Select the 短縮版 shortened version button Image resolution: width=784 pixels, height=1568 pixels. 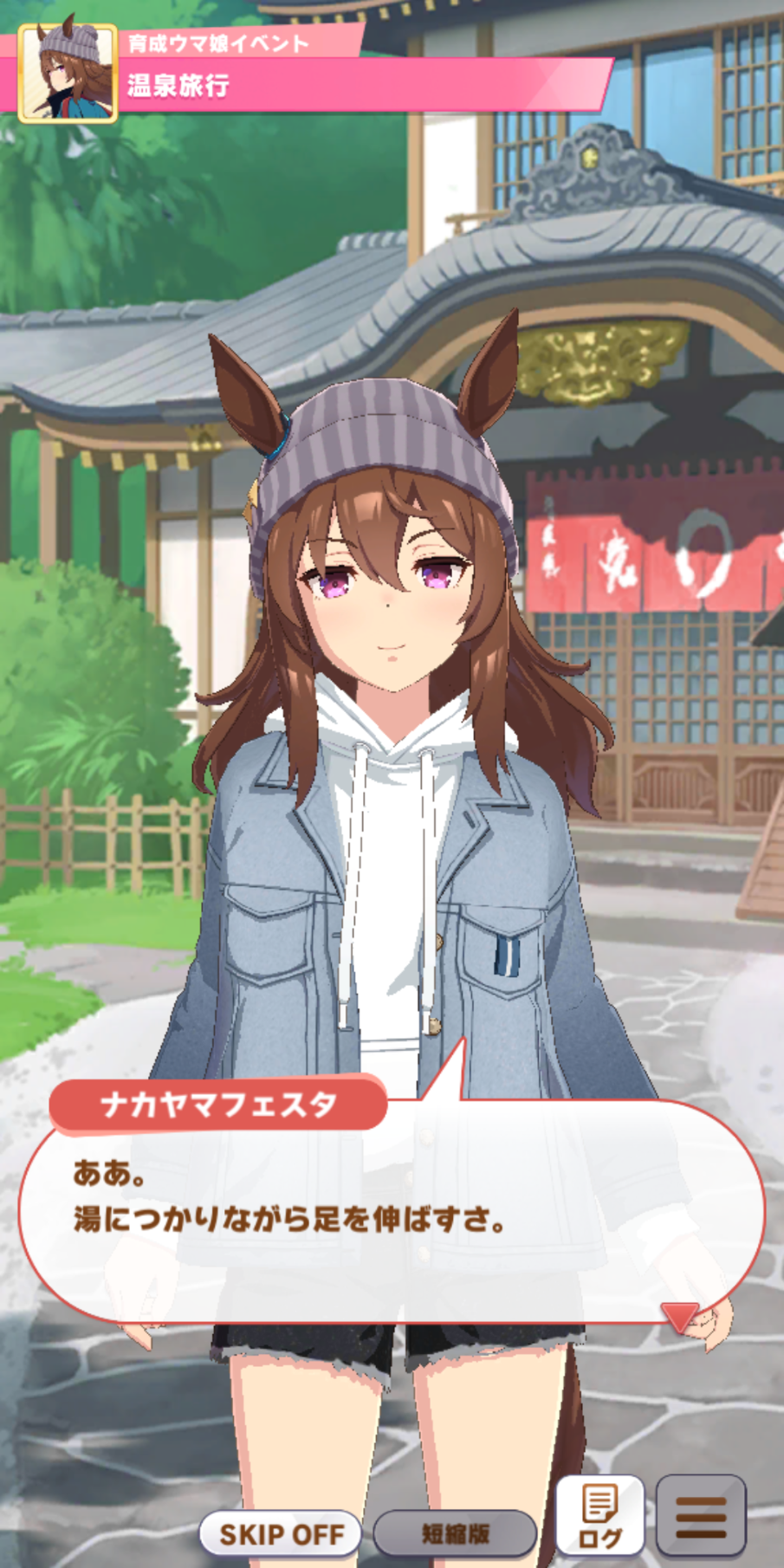pyautogui.click(x=456, y=1534)
